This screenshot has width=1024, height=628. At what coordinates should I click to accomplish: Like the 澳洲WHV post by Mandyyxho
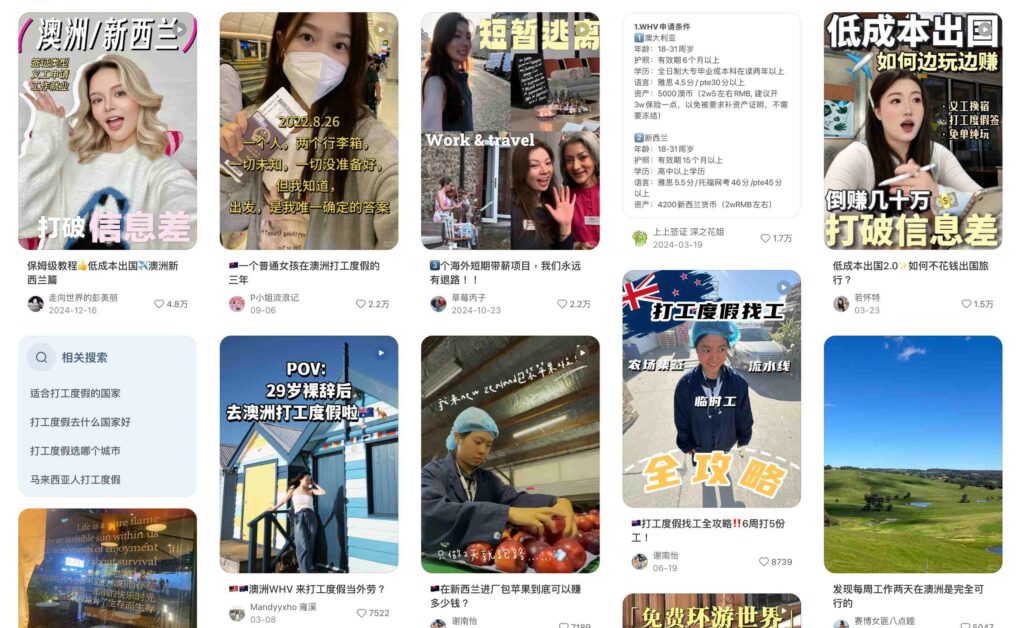(361, 614)
